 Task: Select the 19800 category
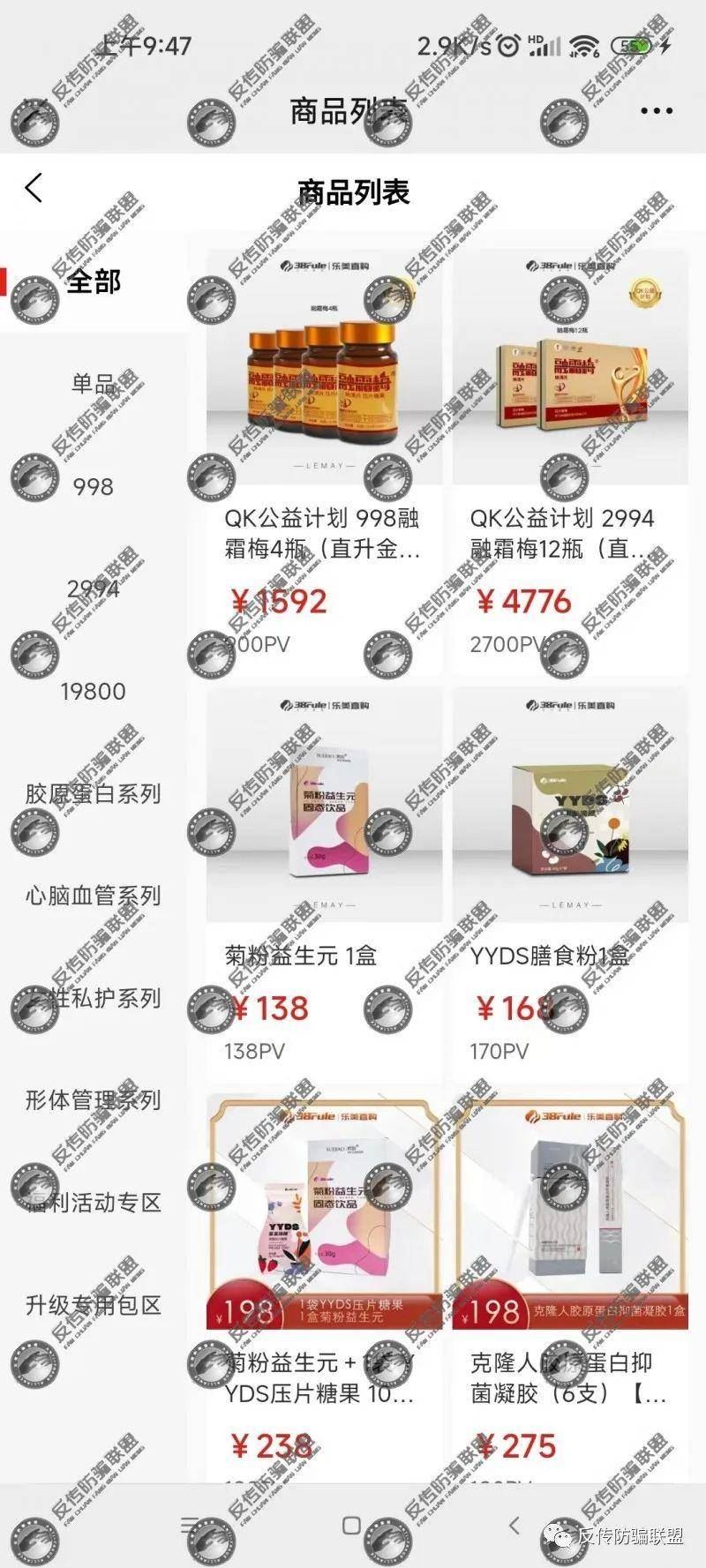tap(94, 692)
